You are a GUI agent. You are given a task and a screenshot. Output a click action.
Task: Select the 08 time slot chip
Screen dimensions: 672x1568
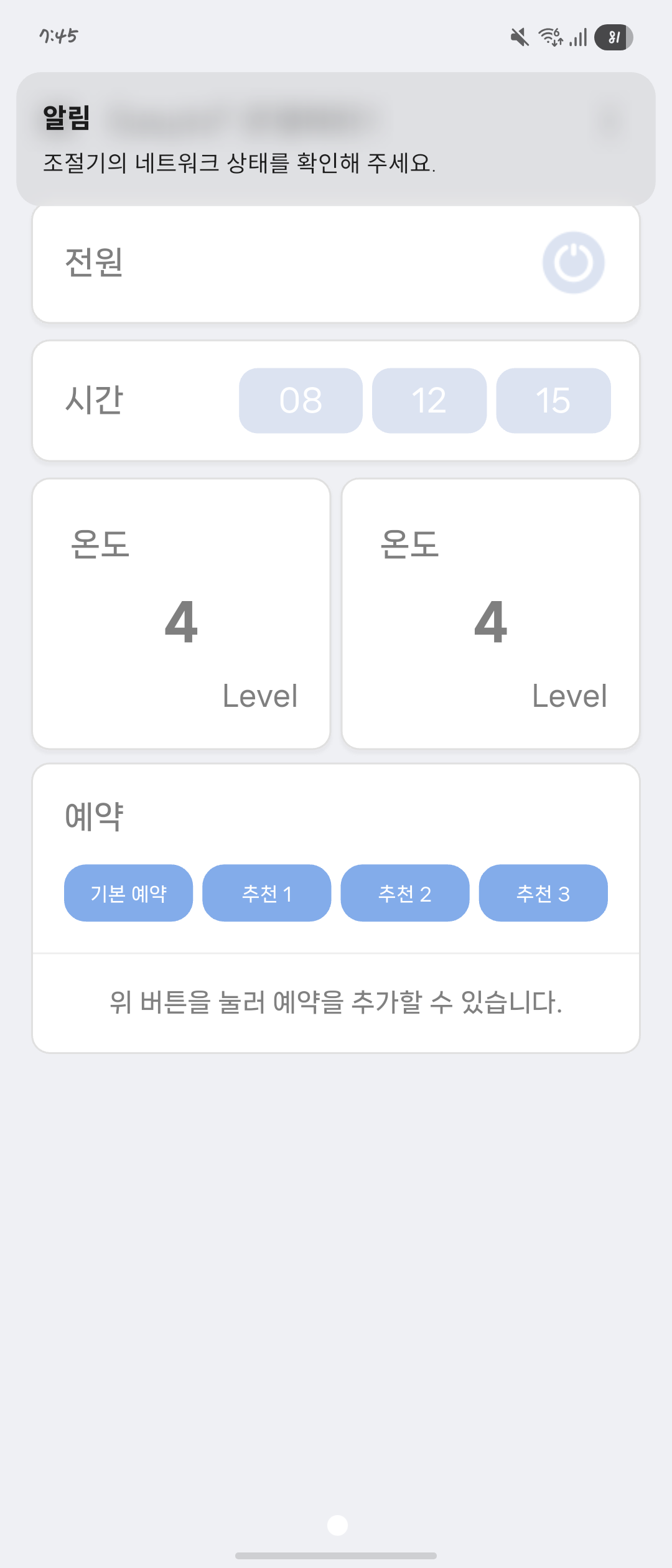tap(301, 400)
